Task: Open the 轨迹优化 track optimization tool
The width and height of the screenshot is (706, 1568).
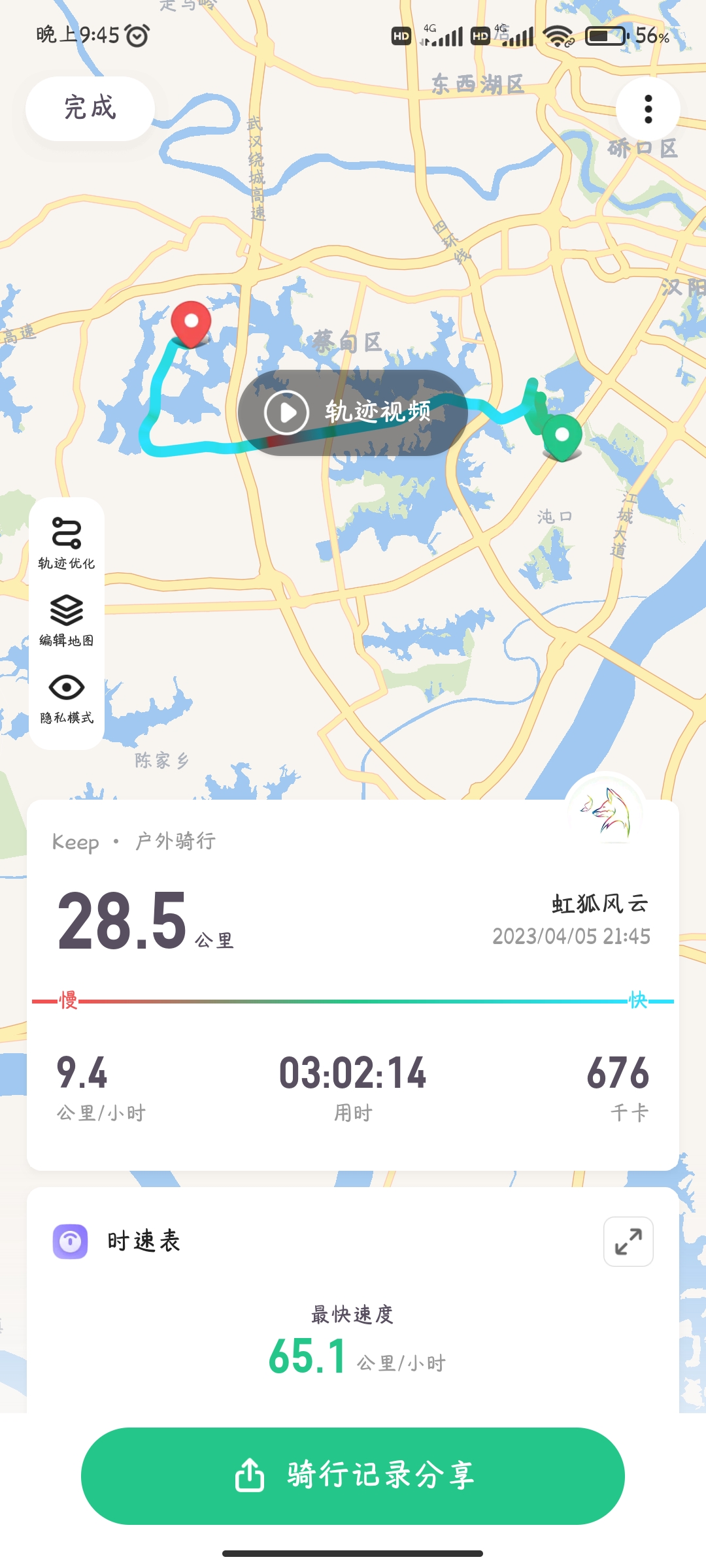Action: [x=65, y=542]
